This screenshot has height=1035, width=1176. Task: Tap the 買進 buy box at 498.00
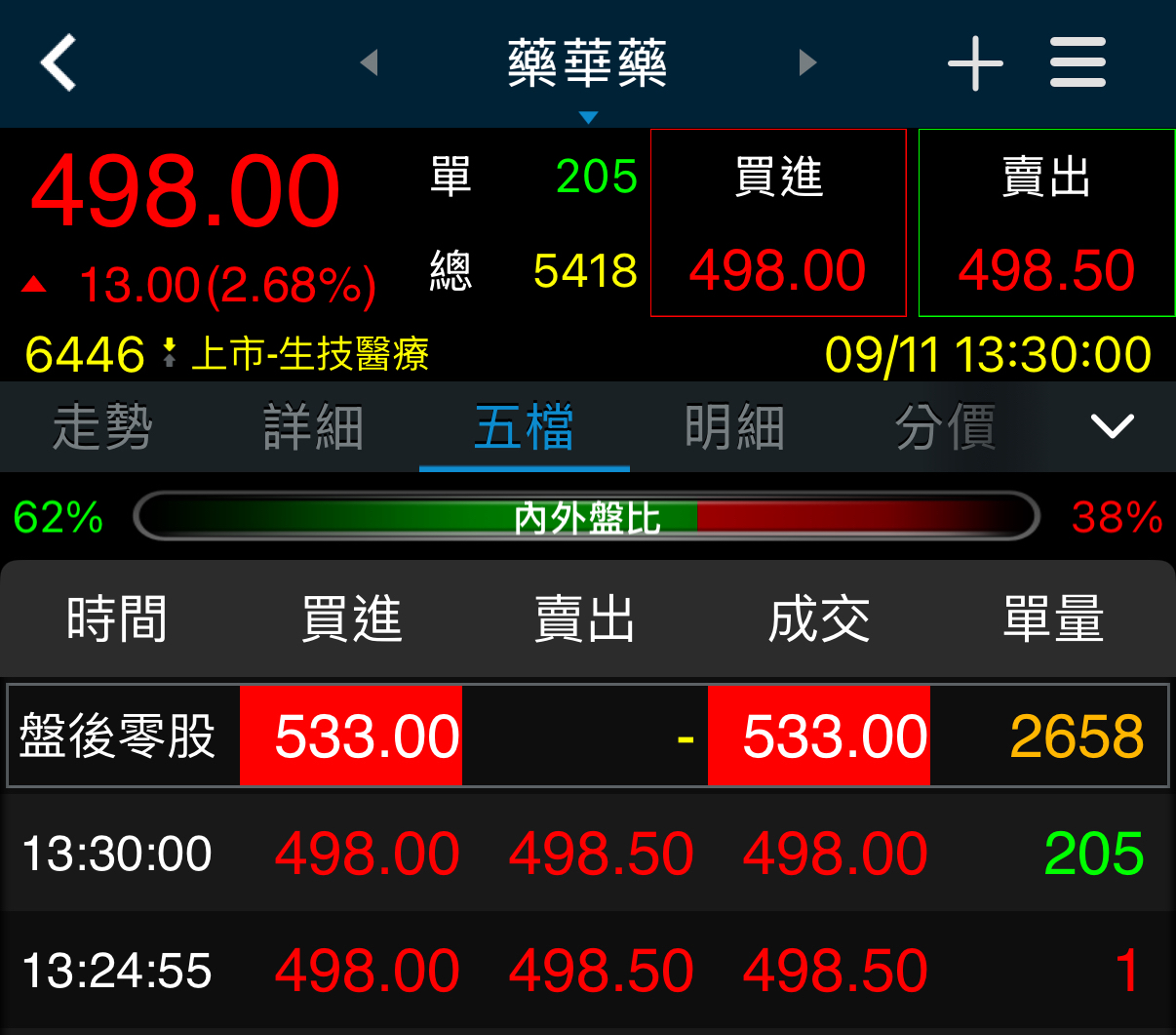point(778,223)
